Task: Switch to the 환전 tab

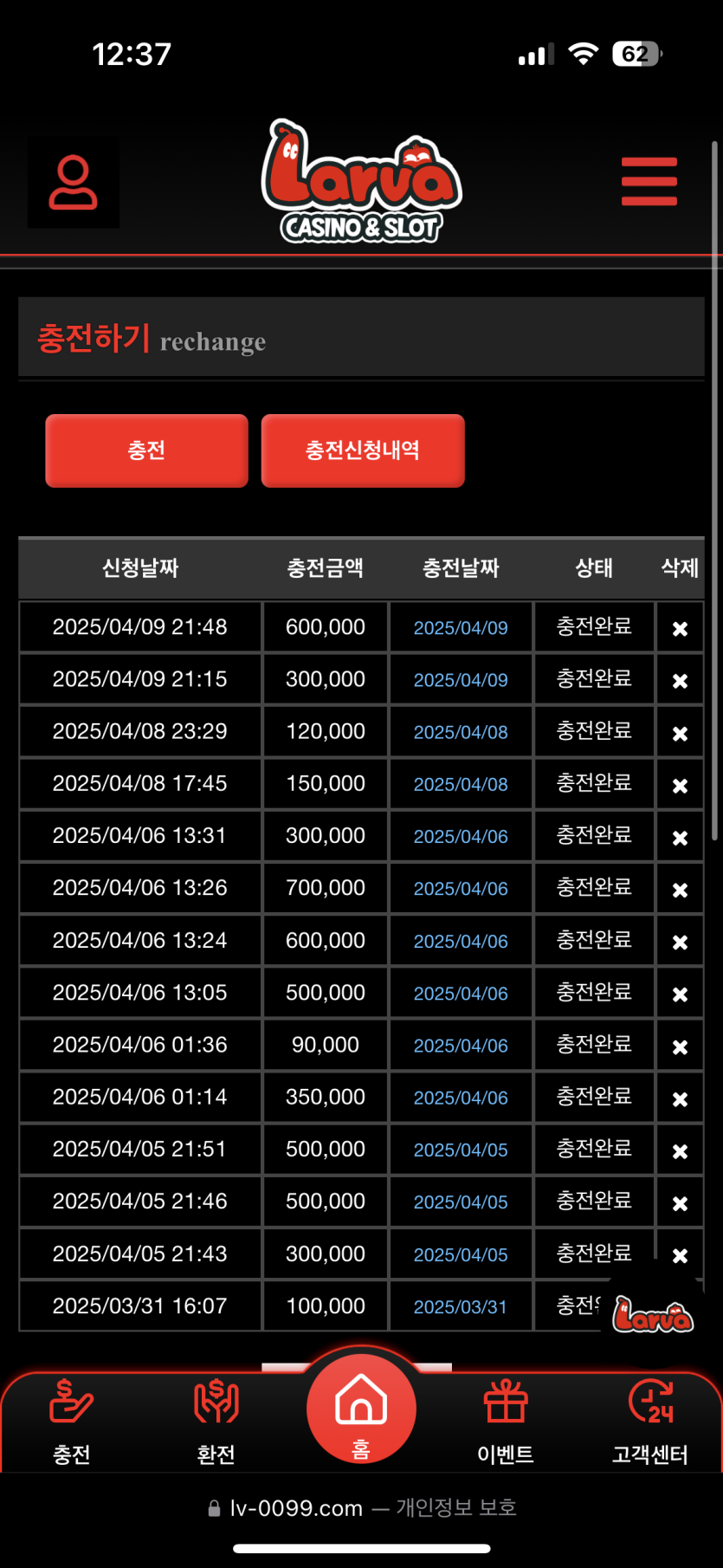Action: click(x=216, y=1422)
